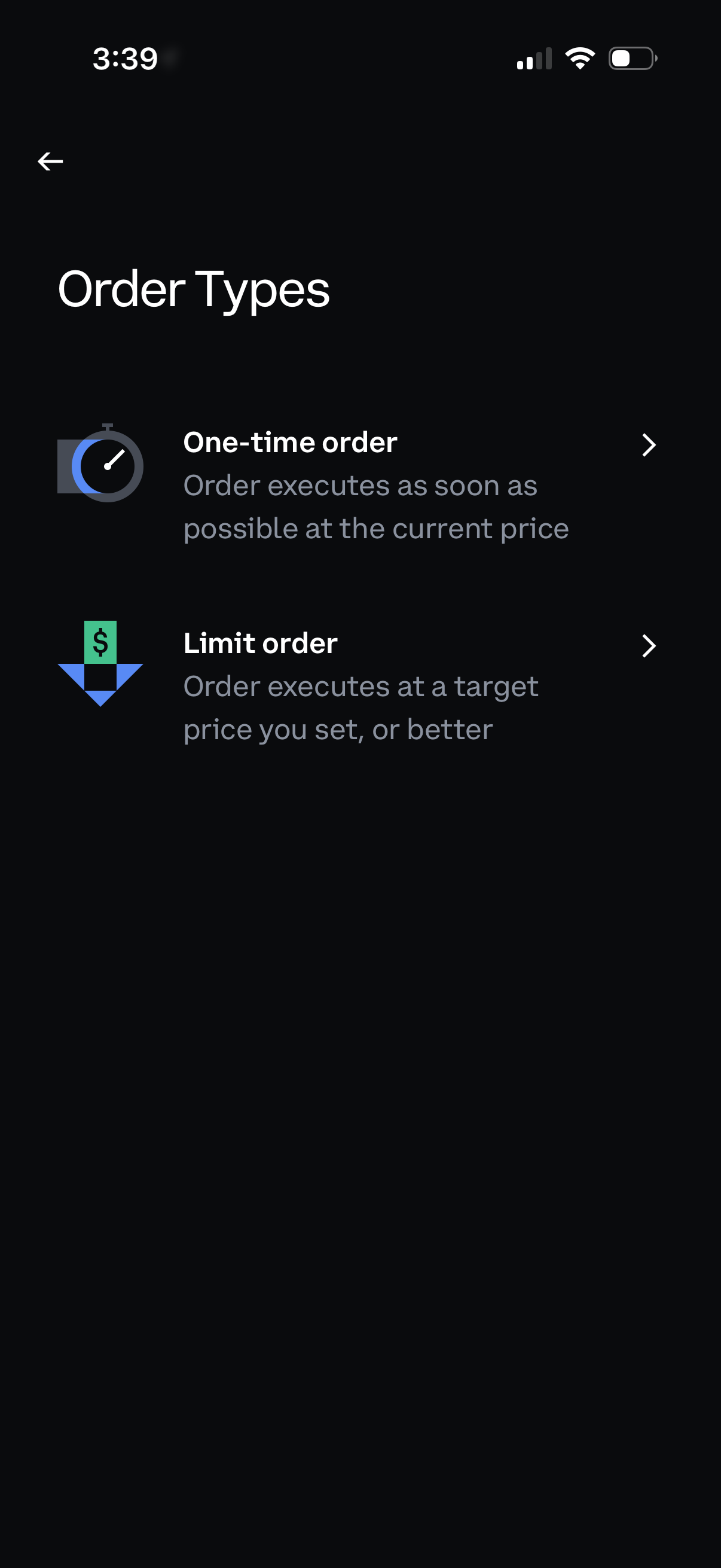This screenshot has width=721, height=1568.
Task: Tap the clock showing 3:39
Action: 124,58
